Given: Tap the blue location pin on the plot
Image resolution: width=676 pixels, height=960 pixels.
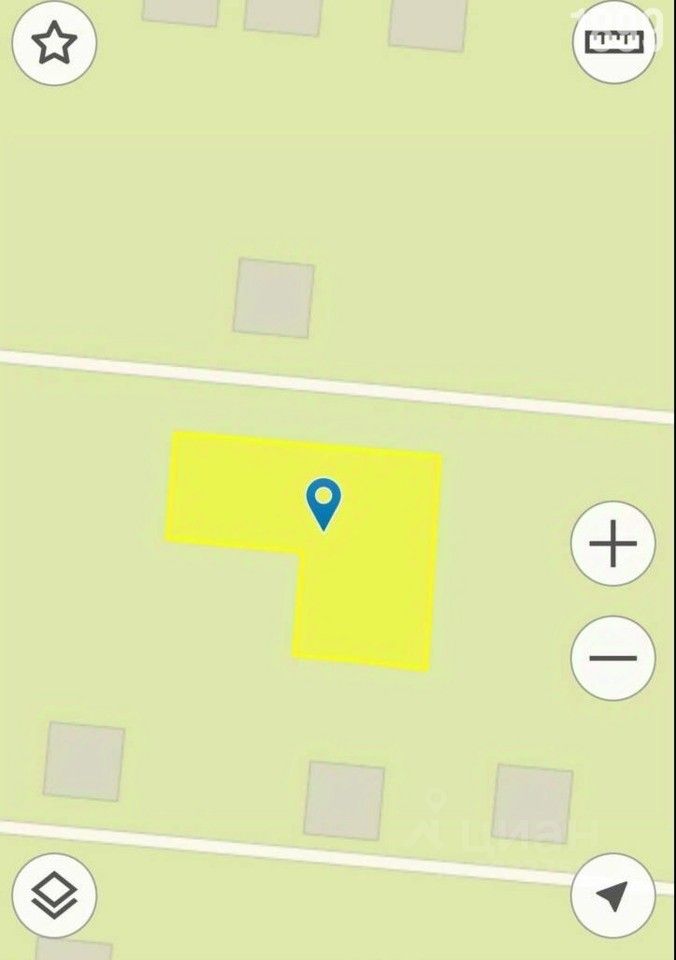Looking at the screenshot, I should coord(322,502).
